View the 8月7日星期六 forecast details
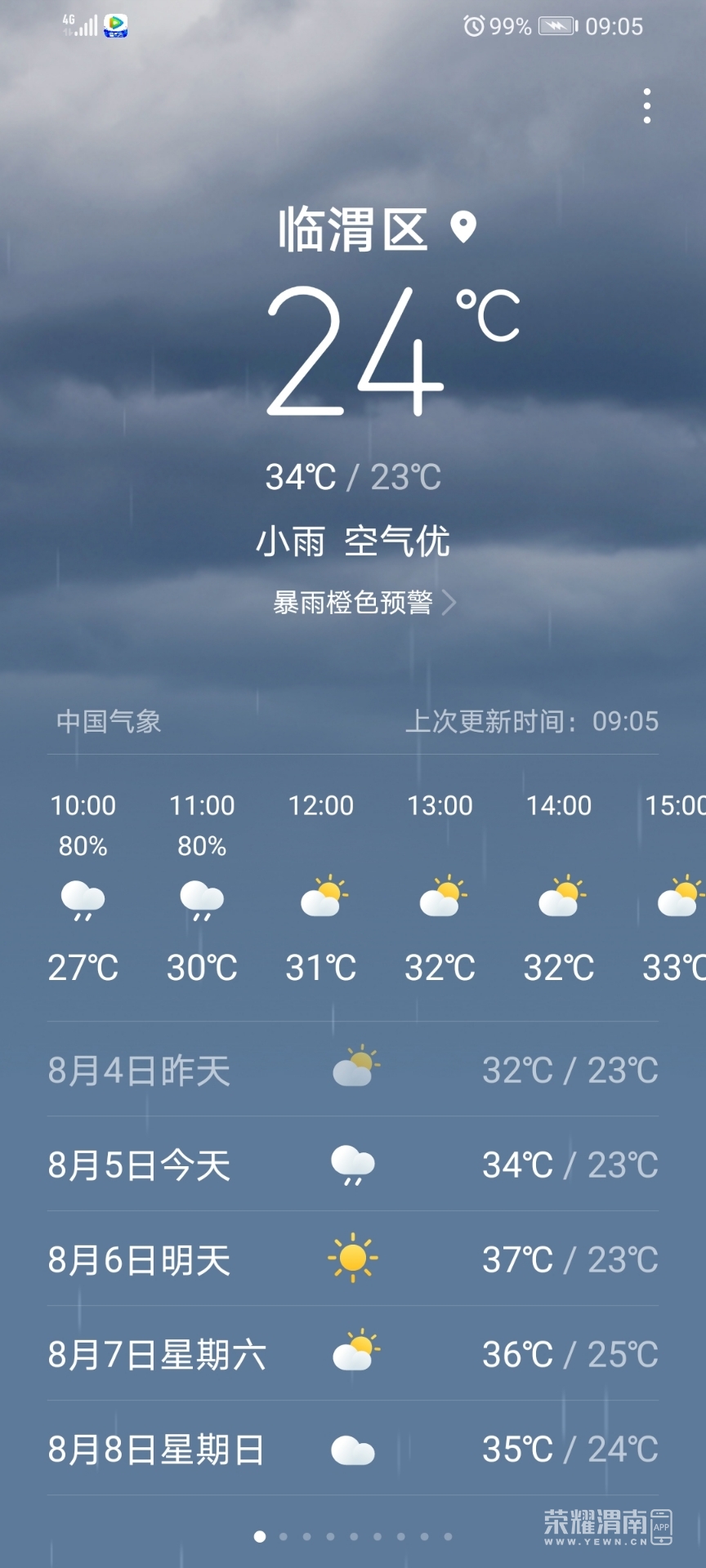Viewport: 706px width, 1568px height. pos(353,1354)
